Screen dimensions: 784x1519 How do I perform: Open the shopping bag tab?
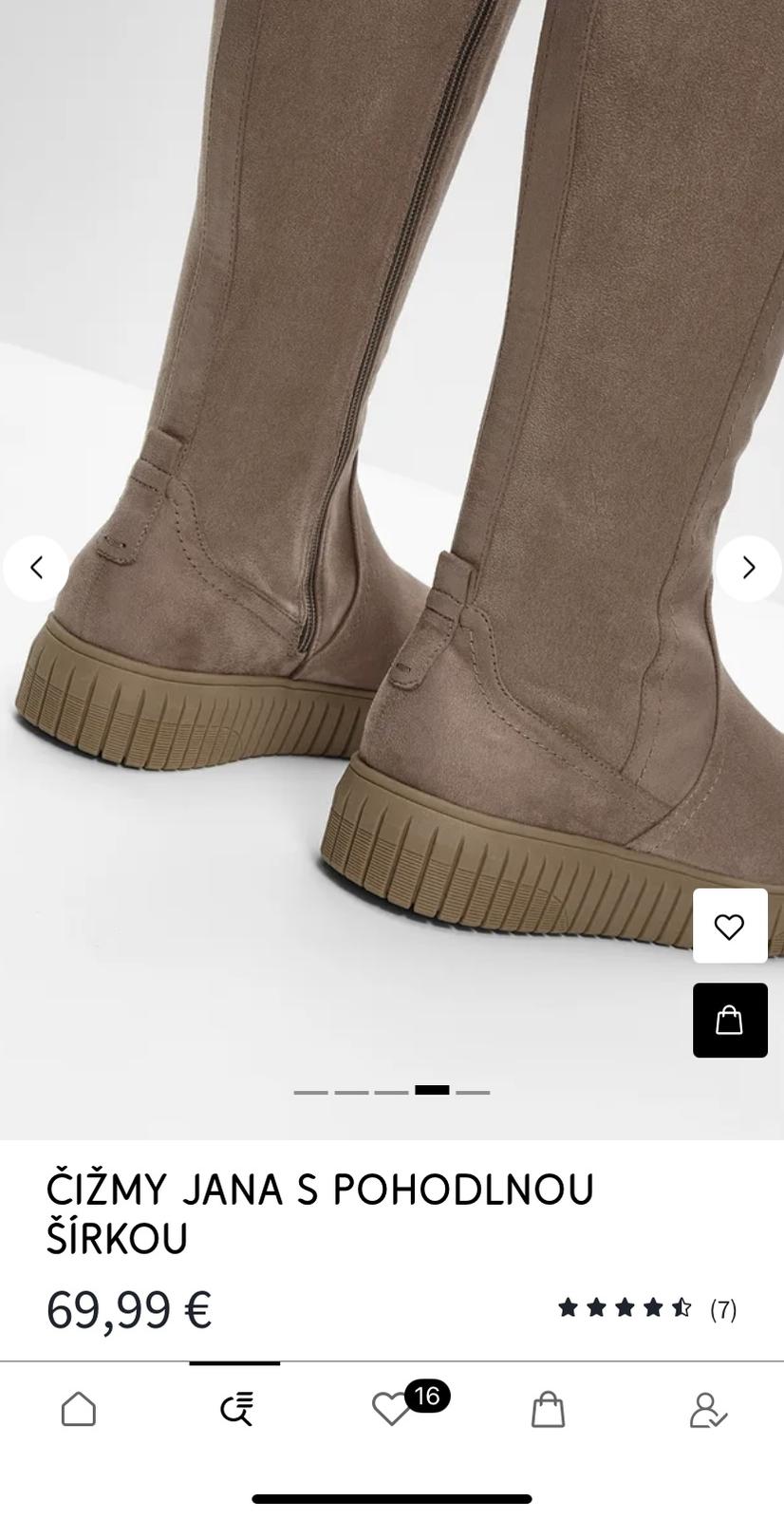point(548,1409)
